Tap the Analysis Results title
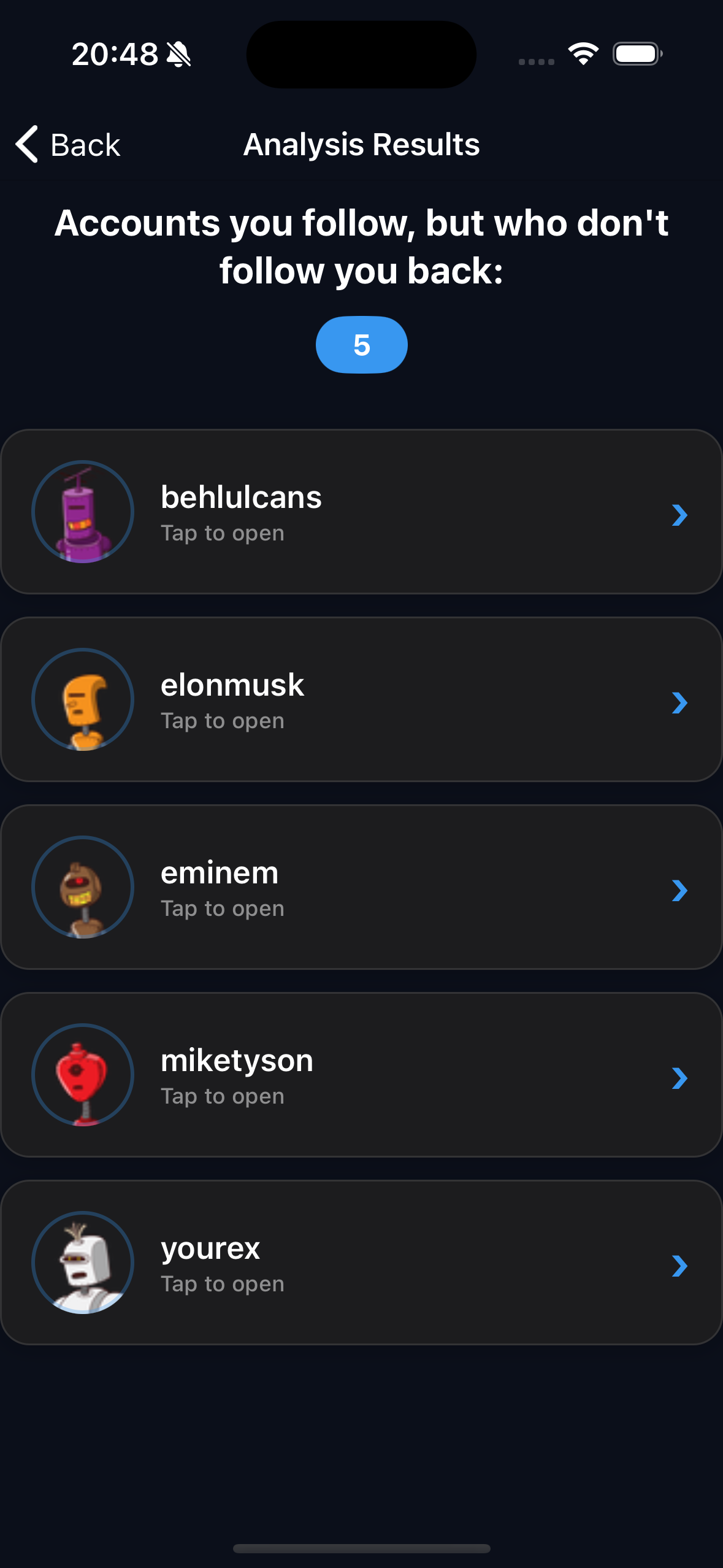The height and width of the screenshot is (1568, 723). (x=361, y=144)
